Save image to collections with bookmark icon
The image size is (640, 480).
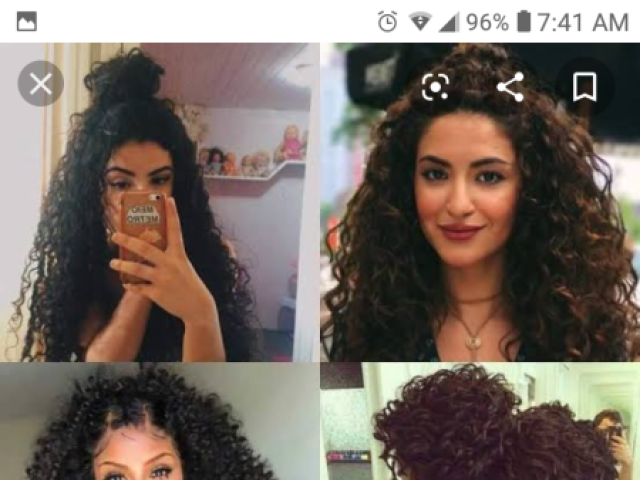[x=585, y=87]
